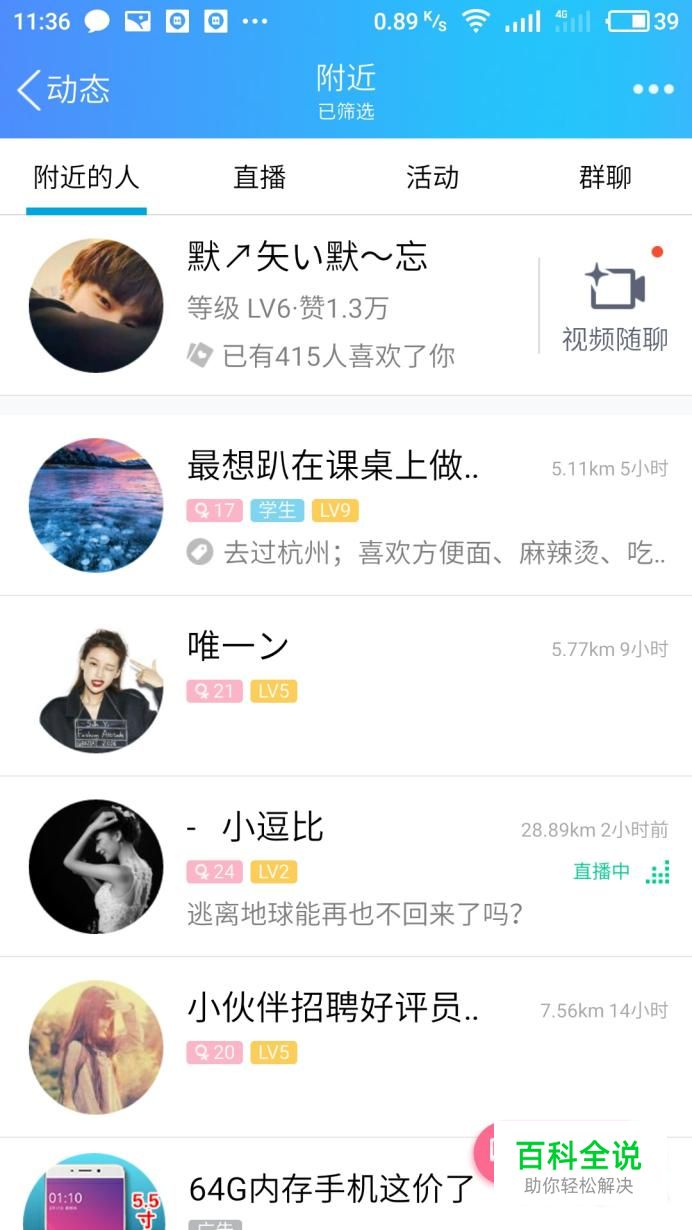Go back to 动态
Screen dimensions: 692x1230
click(64, 90)
